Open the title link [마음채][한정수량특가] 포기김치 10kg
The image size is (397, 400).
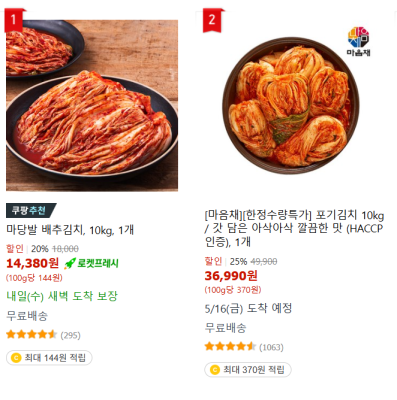tap(294, 229)
